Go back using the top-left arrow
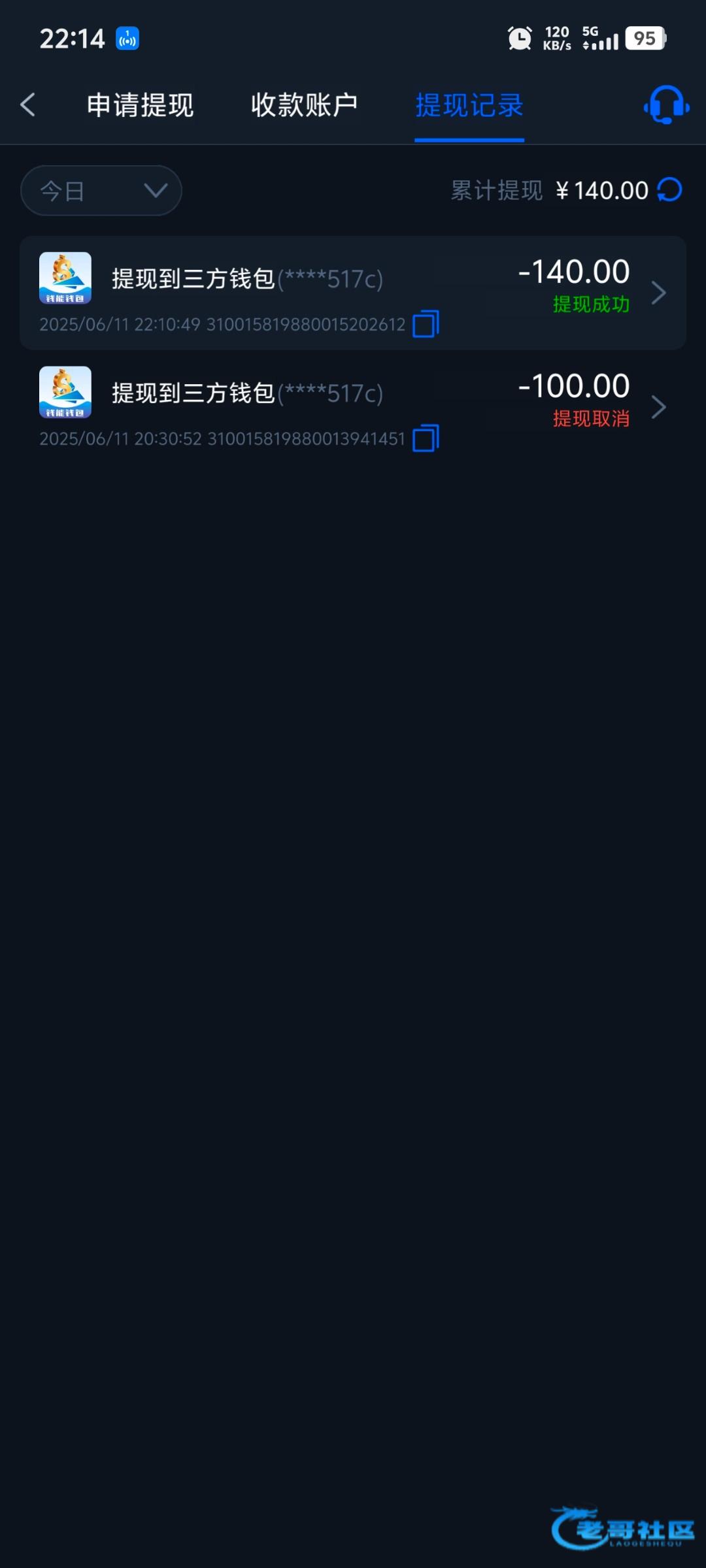The image size is (706, 1568). 27,105
